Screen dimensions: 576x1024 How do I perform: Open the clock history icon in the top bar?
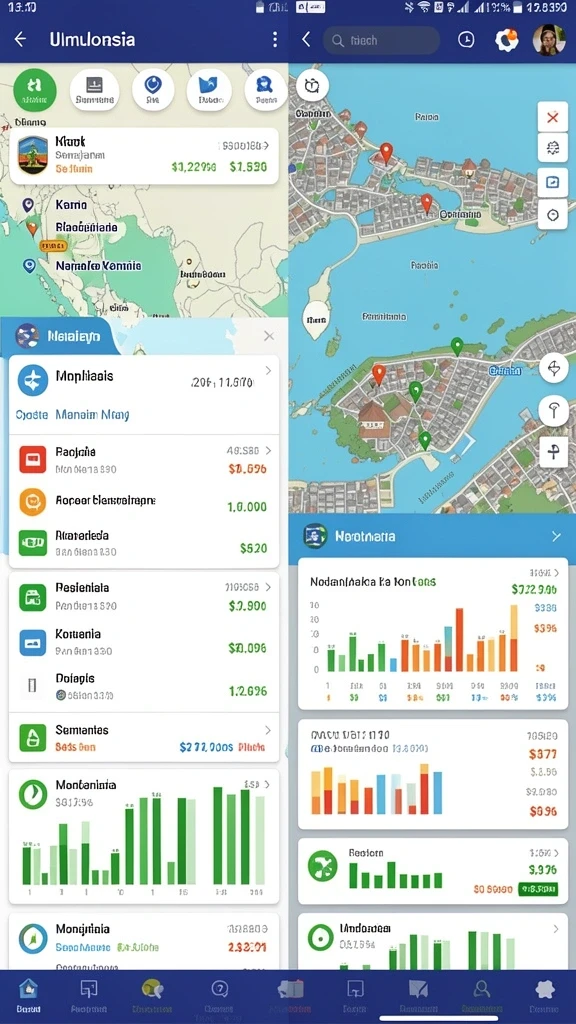(x=466, y=40)
